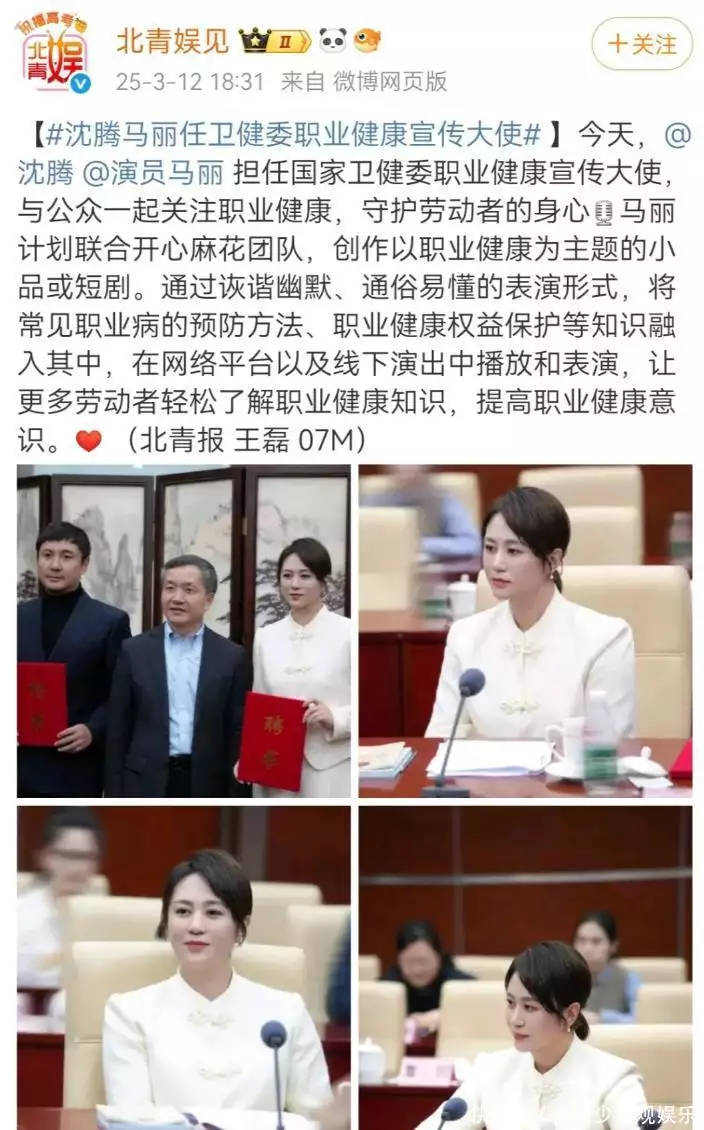
Task: View the photo with red certificates
Action: 184,631
